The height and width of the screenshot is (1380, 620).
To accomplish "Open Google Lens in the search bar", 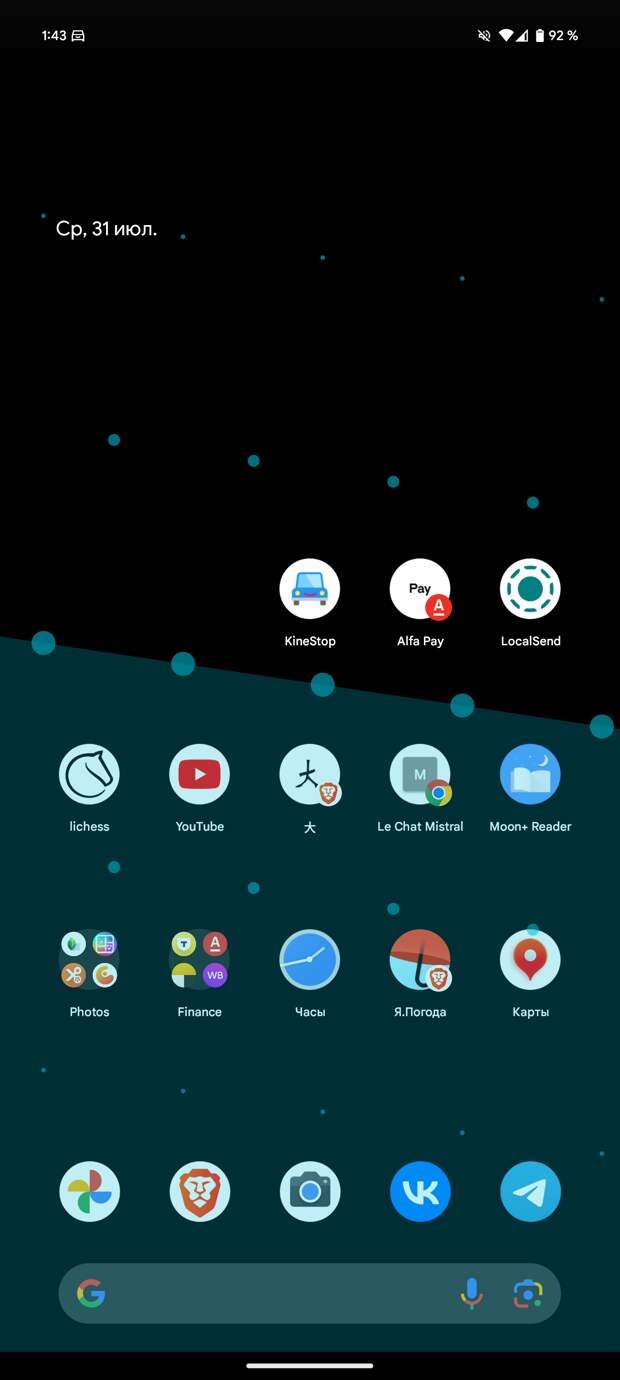I will pos(528,1293).
